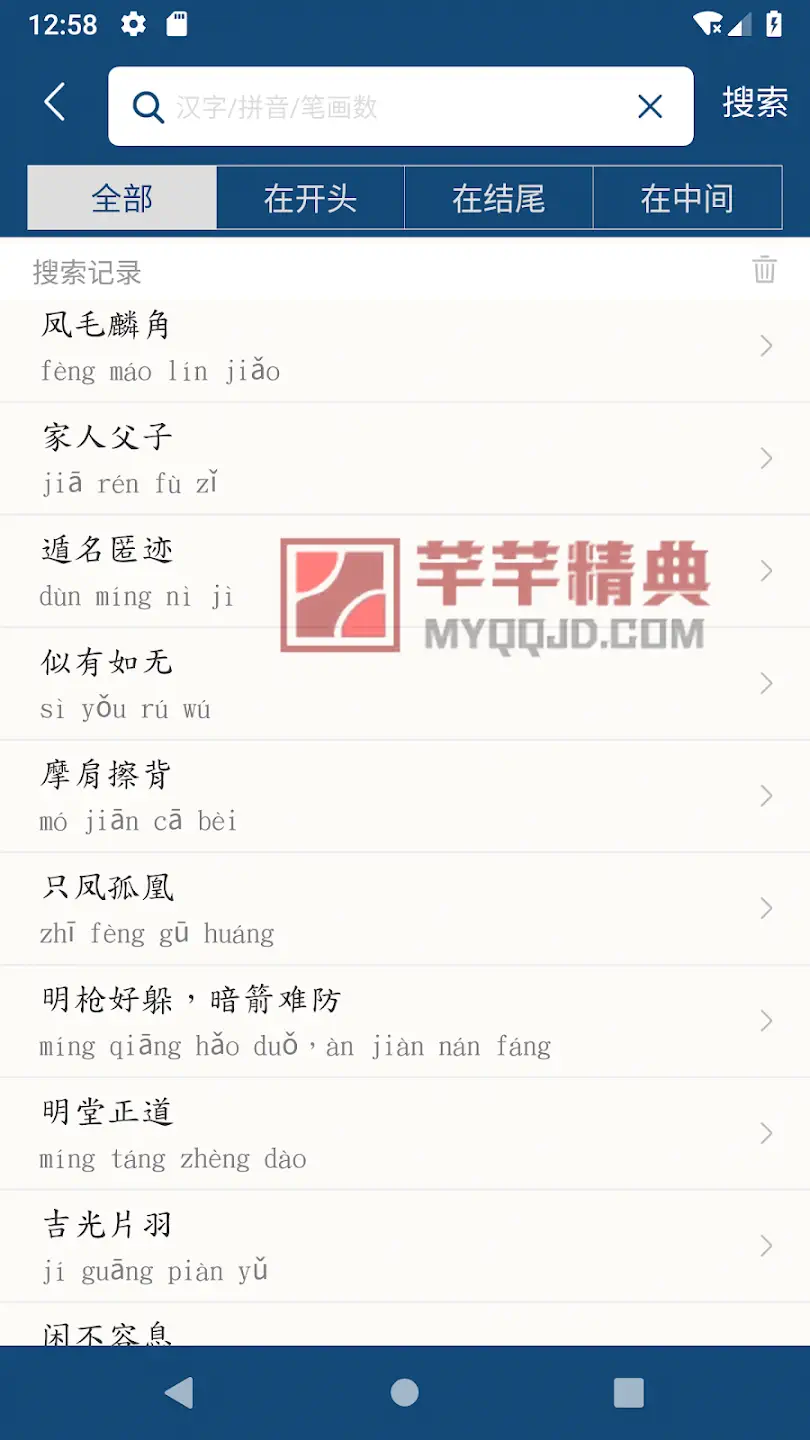Delete search history with the trash icon
Image resolution: width=810 pixels, height=1440 pixels.
pyautogui.click(x=764, y=270)
